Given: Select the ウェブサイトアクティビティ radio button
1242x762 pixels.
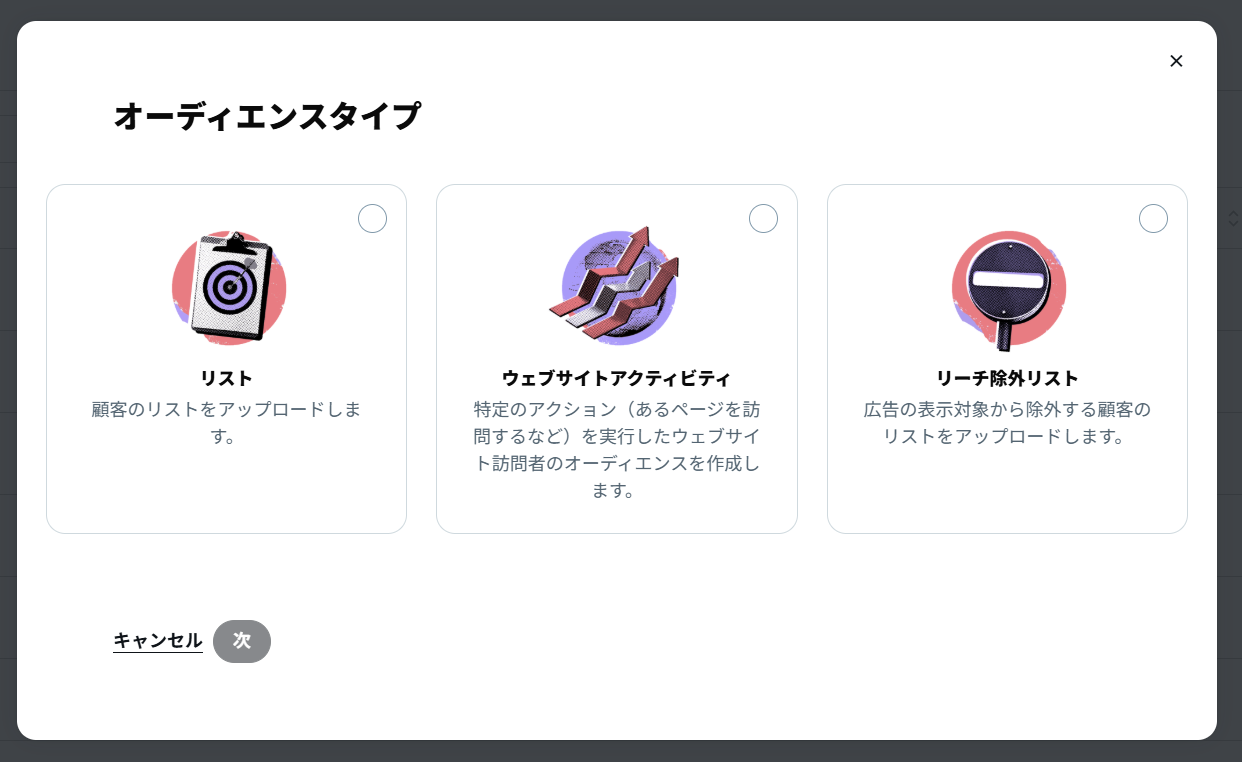Looking at the screenshot, I should 763,218.
